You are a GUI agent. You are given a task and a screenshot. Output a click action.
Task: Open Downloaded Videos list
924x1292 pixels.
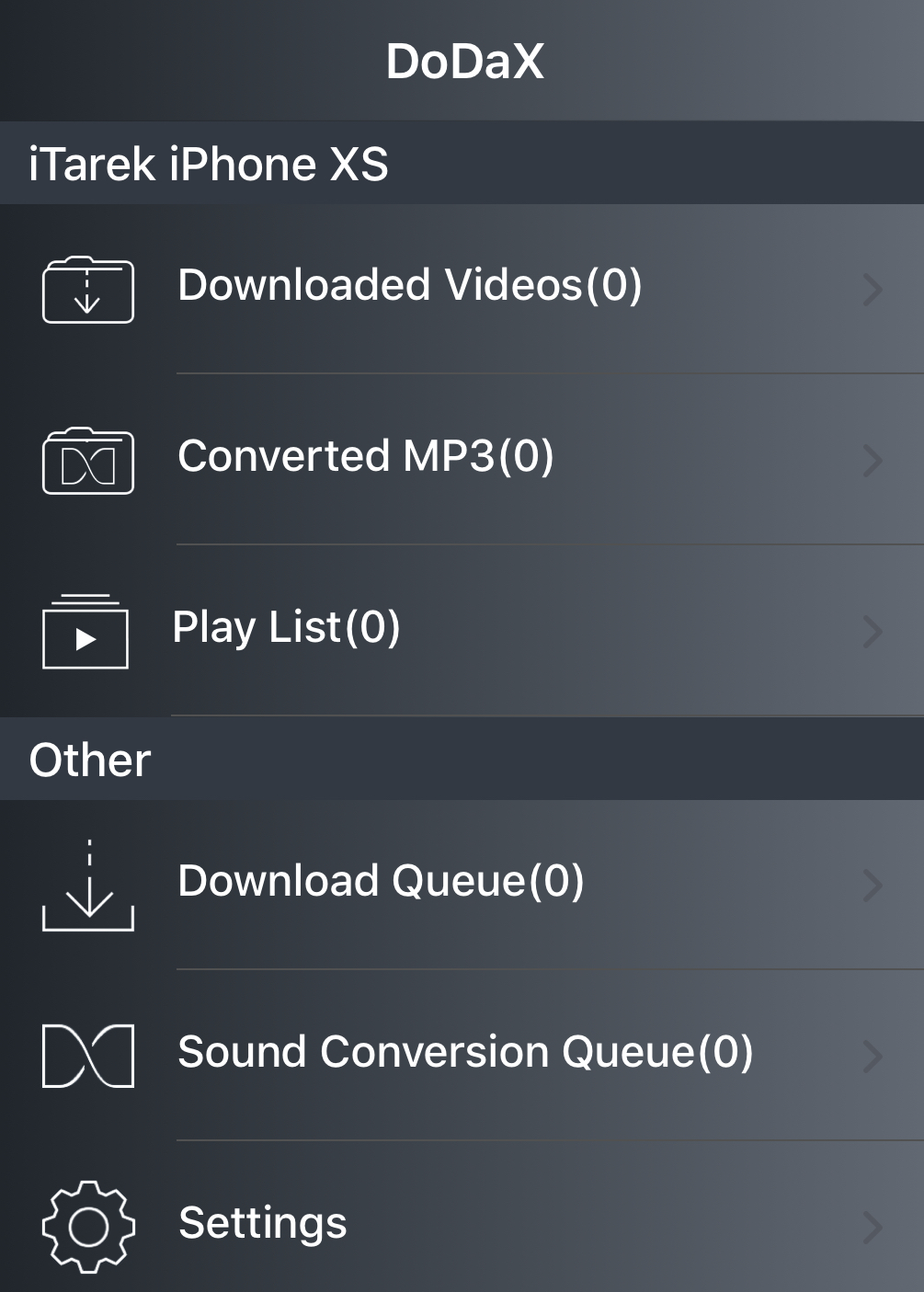pos(409,286)
